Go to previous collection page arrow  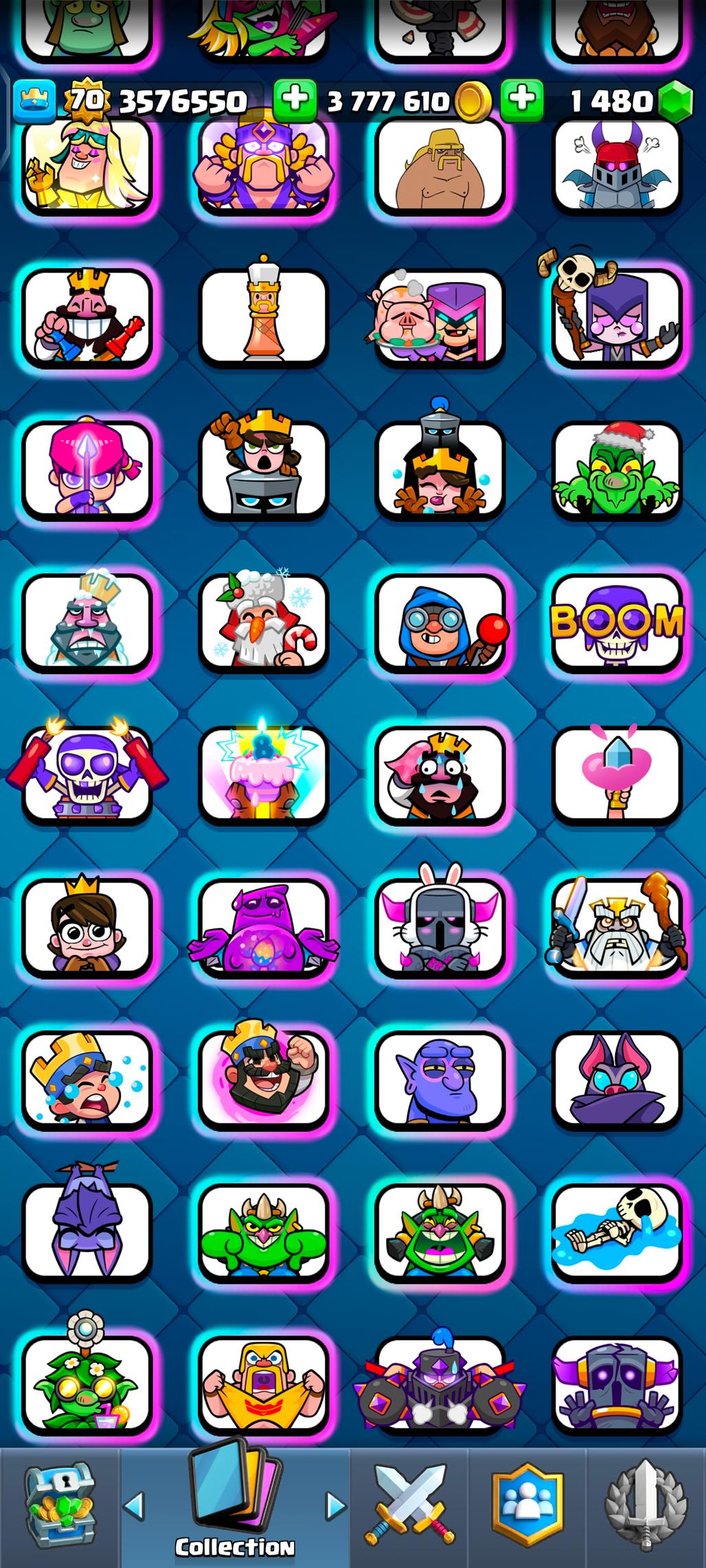pyautogui.click(x=134, y=1506)
